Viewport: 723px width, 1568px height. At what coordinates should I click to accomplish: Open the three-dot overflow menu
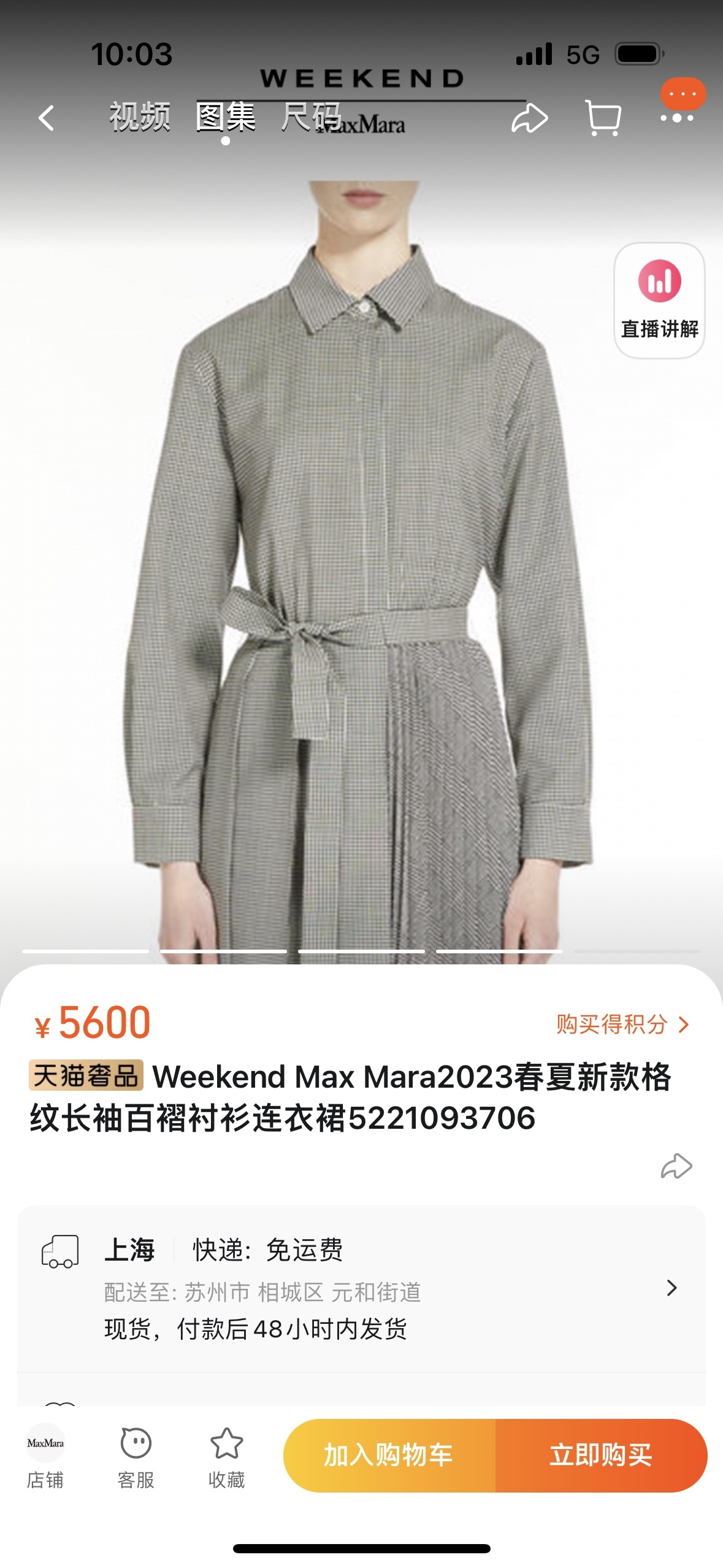coord(677,117)
